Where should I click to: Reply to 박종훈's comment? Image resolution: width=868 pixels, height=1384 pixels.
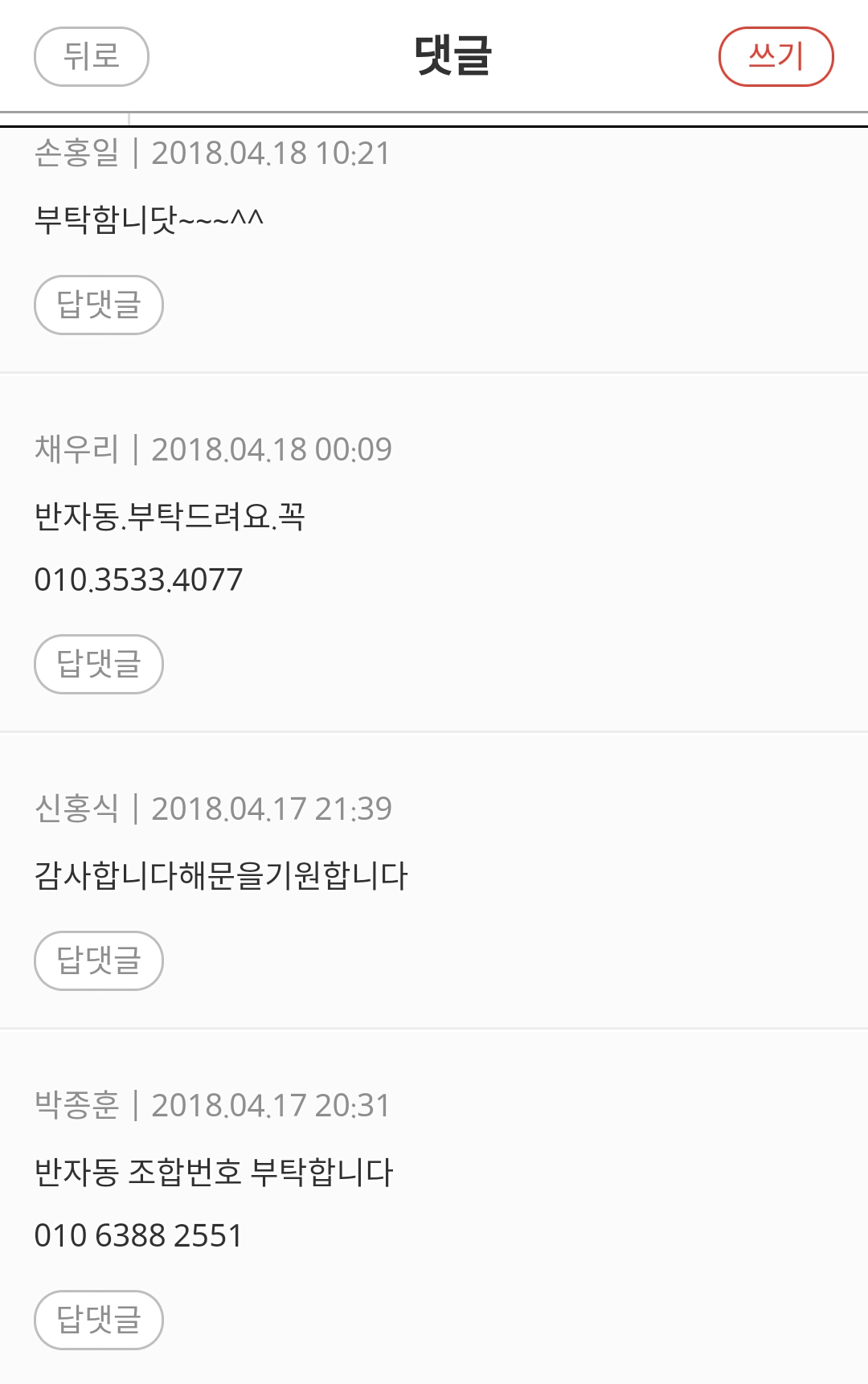tap(99, 1320)
